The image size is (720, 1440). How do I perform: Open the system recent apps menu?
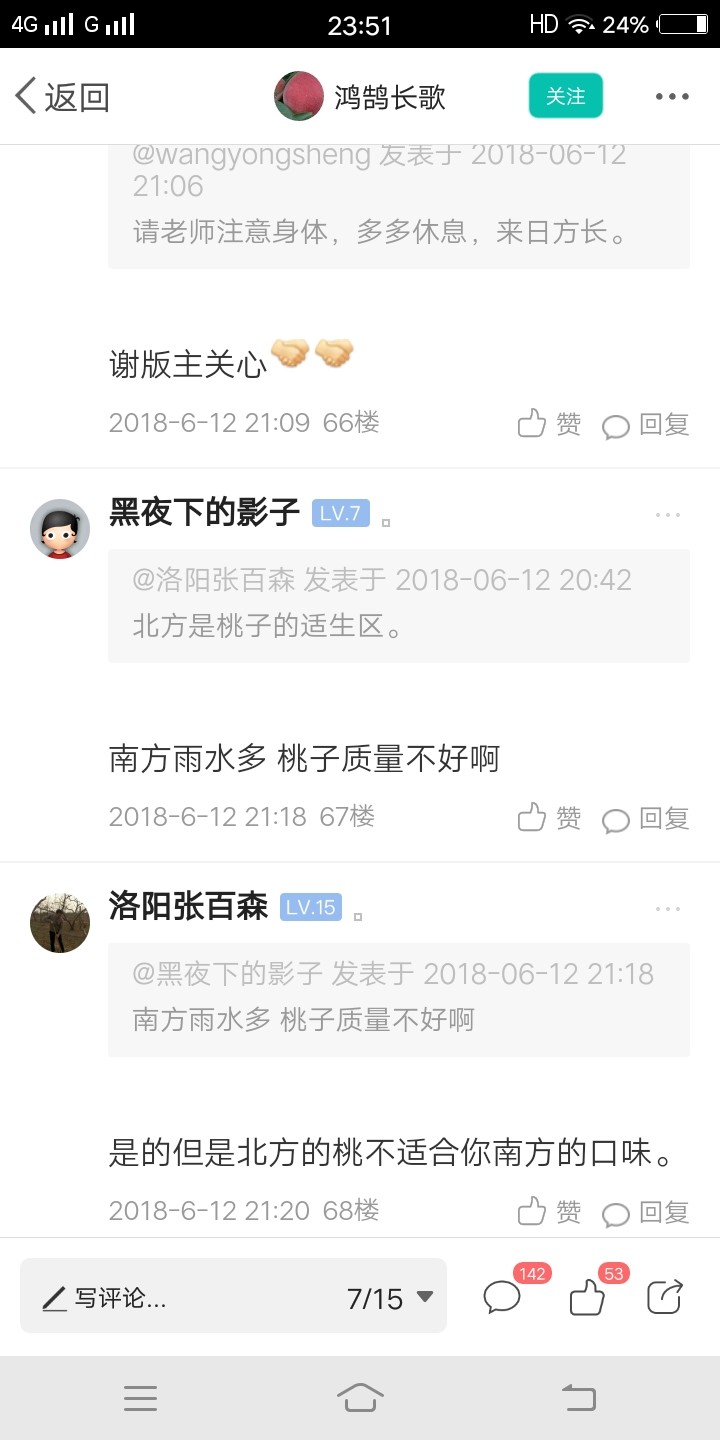coord(140,1398)
